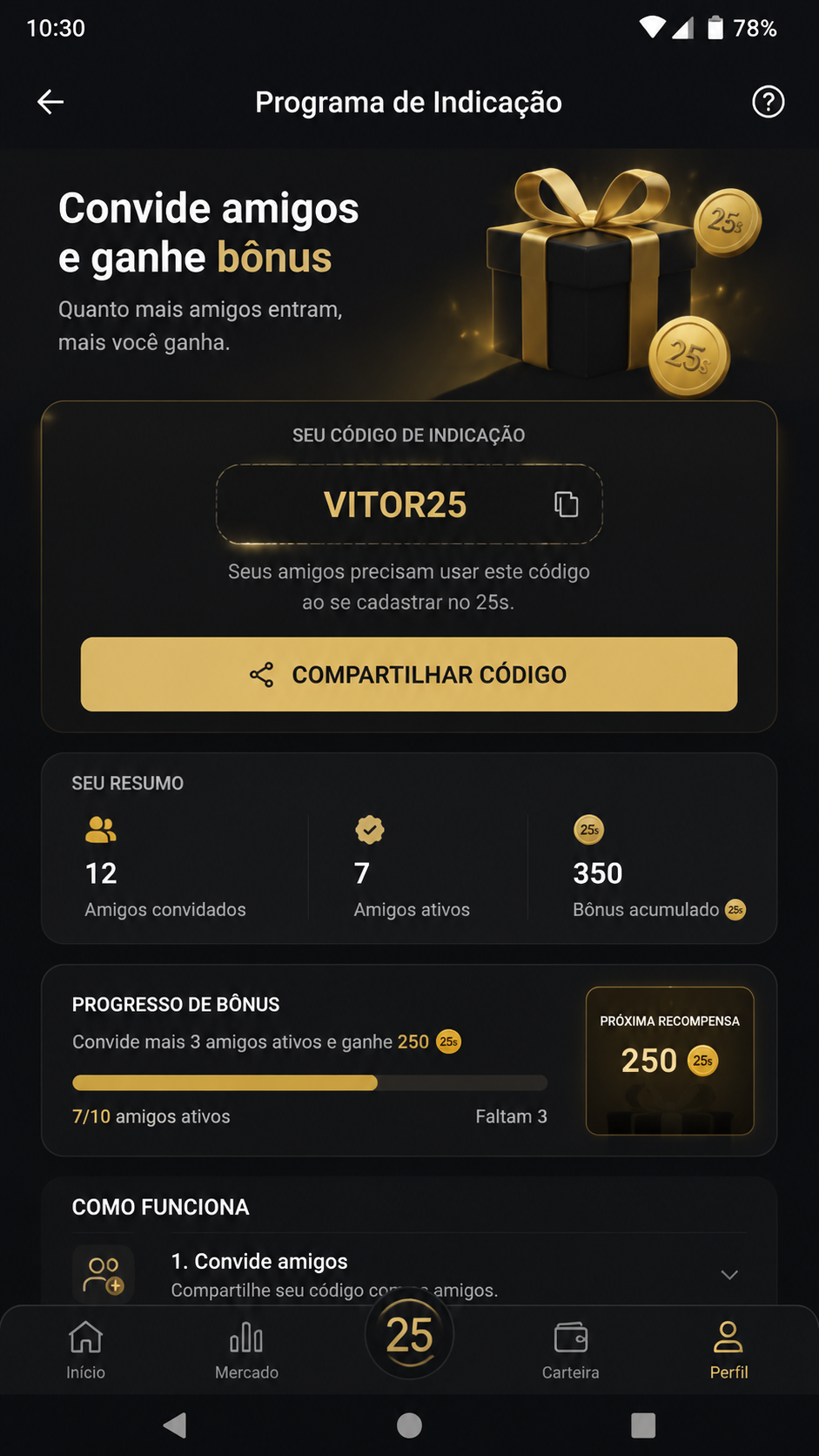819x1456 pixels.
Task: Tap Compartilhar Código button
Action: 409,674
